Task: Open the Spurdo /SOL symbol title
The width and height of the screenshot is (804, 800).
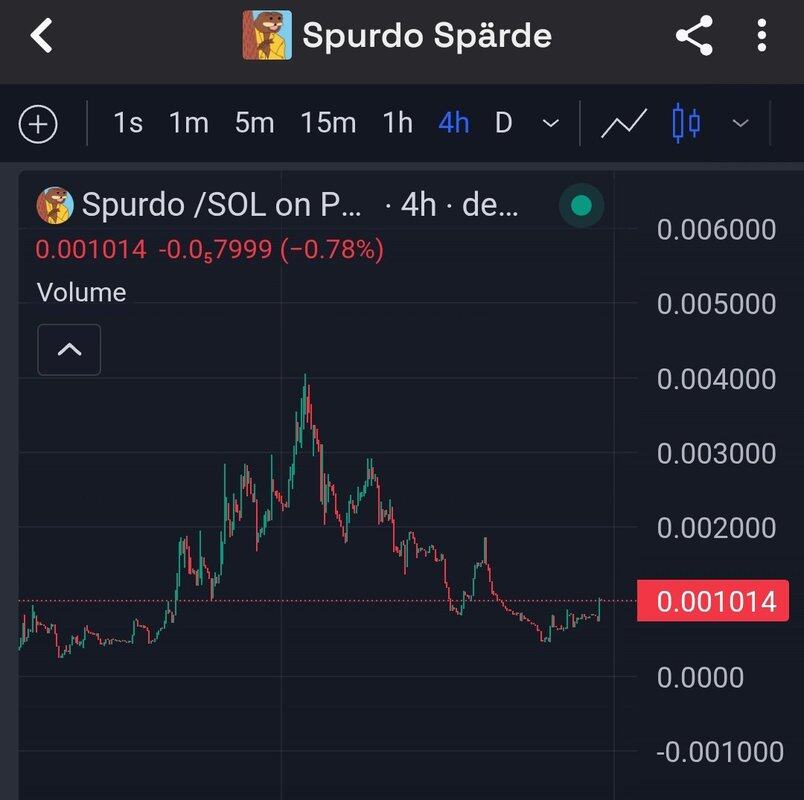Action: coord(220,206)
